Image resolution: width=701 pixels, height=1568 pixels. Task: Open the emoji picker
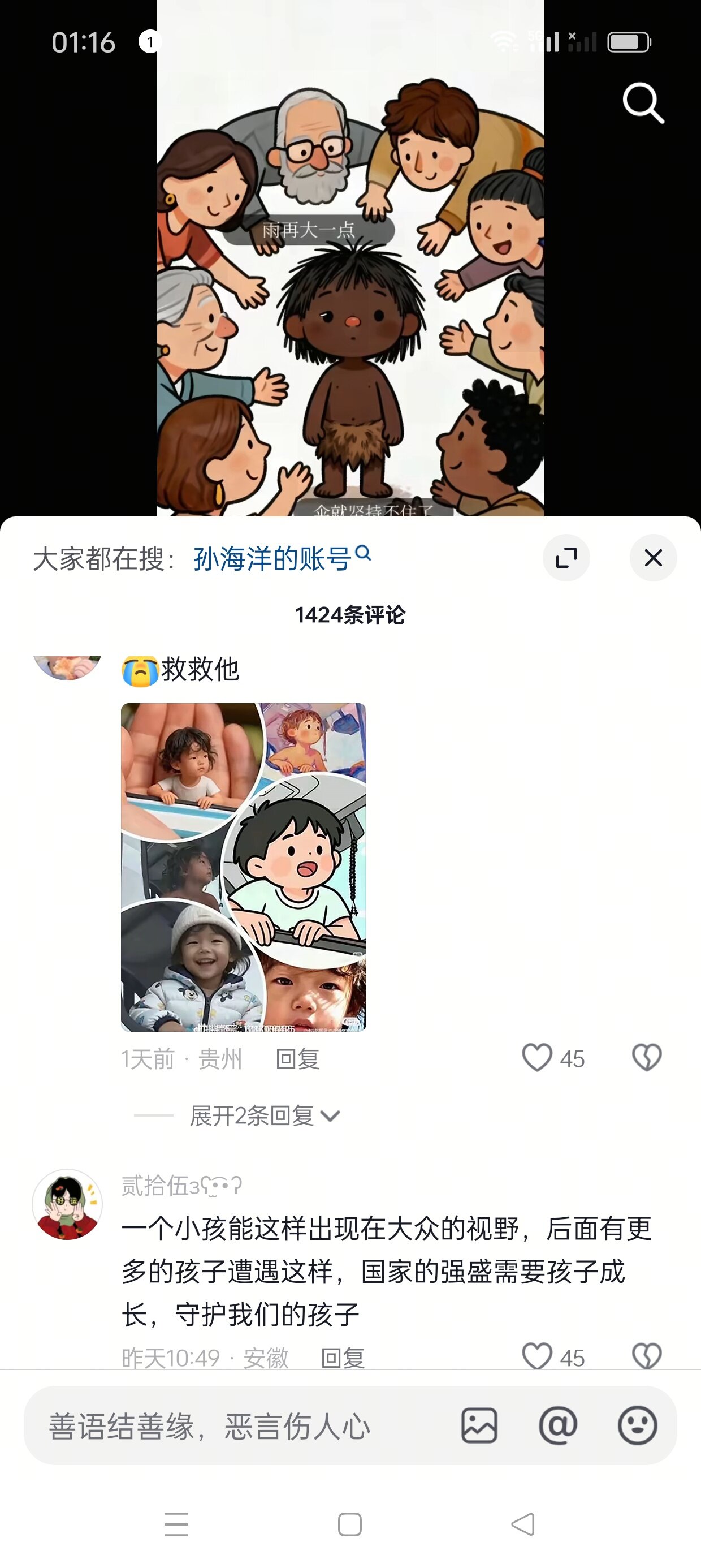[x=637, y=1425]
